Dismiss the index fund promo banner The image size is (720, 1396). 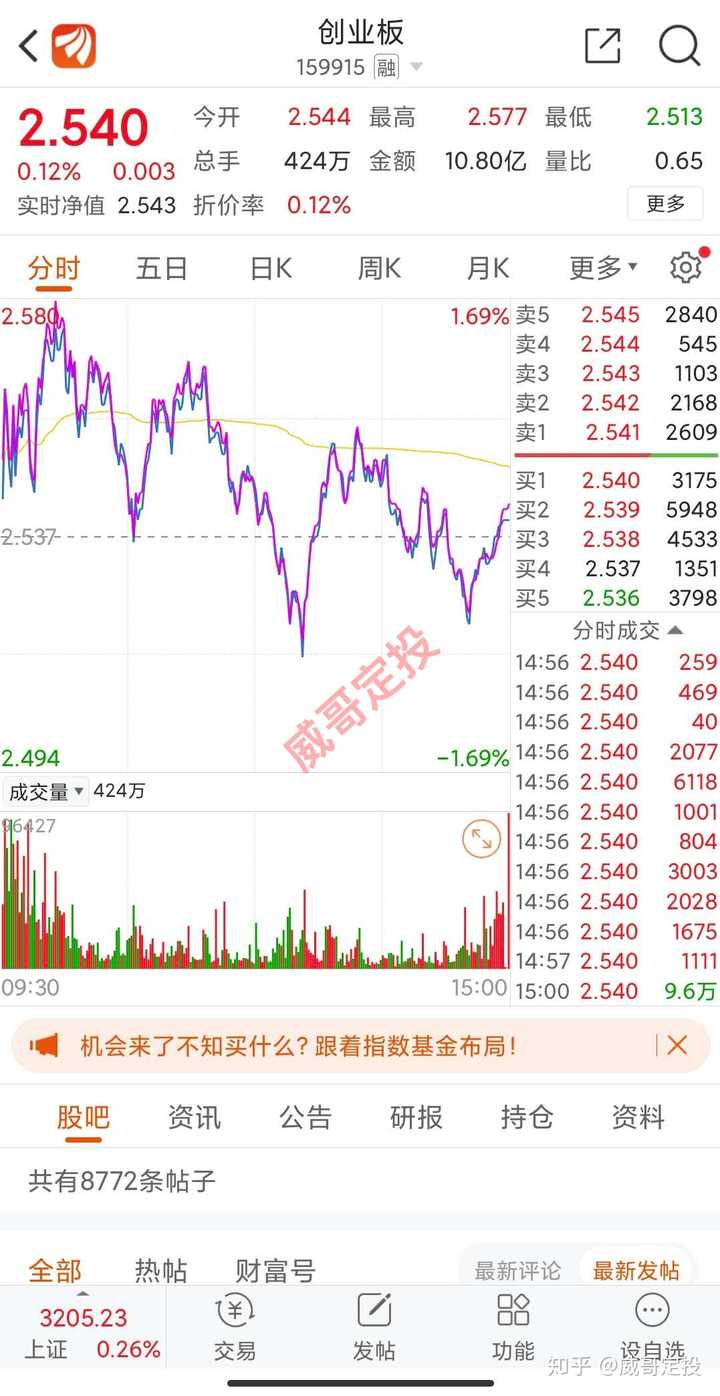(x=677, y=1046)
